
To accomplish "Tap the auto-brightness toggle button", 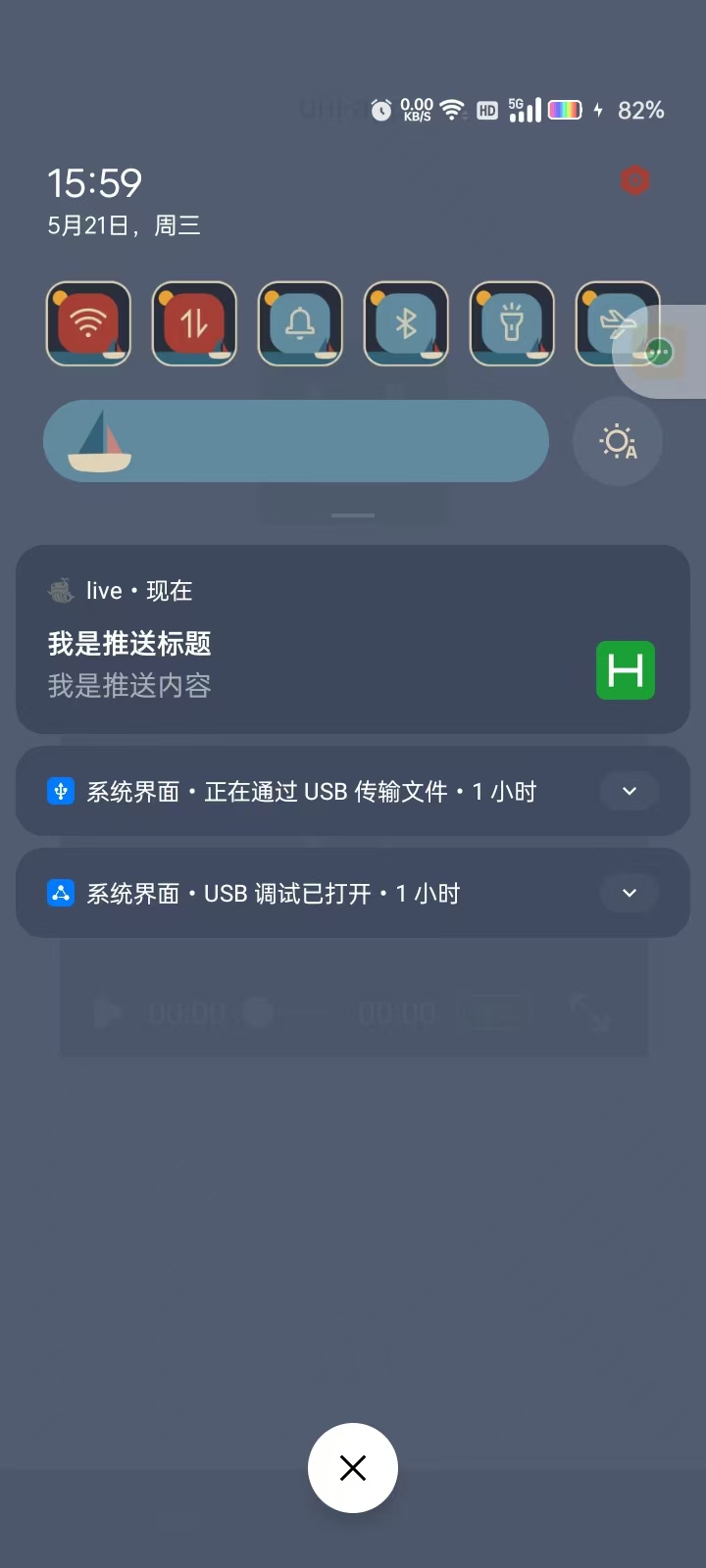I will pyautogui.click(x=617, y=441).
